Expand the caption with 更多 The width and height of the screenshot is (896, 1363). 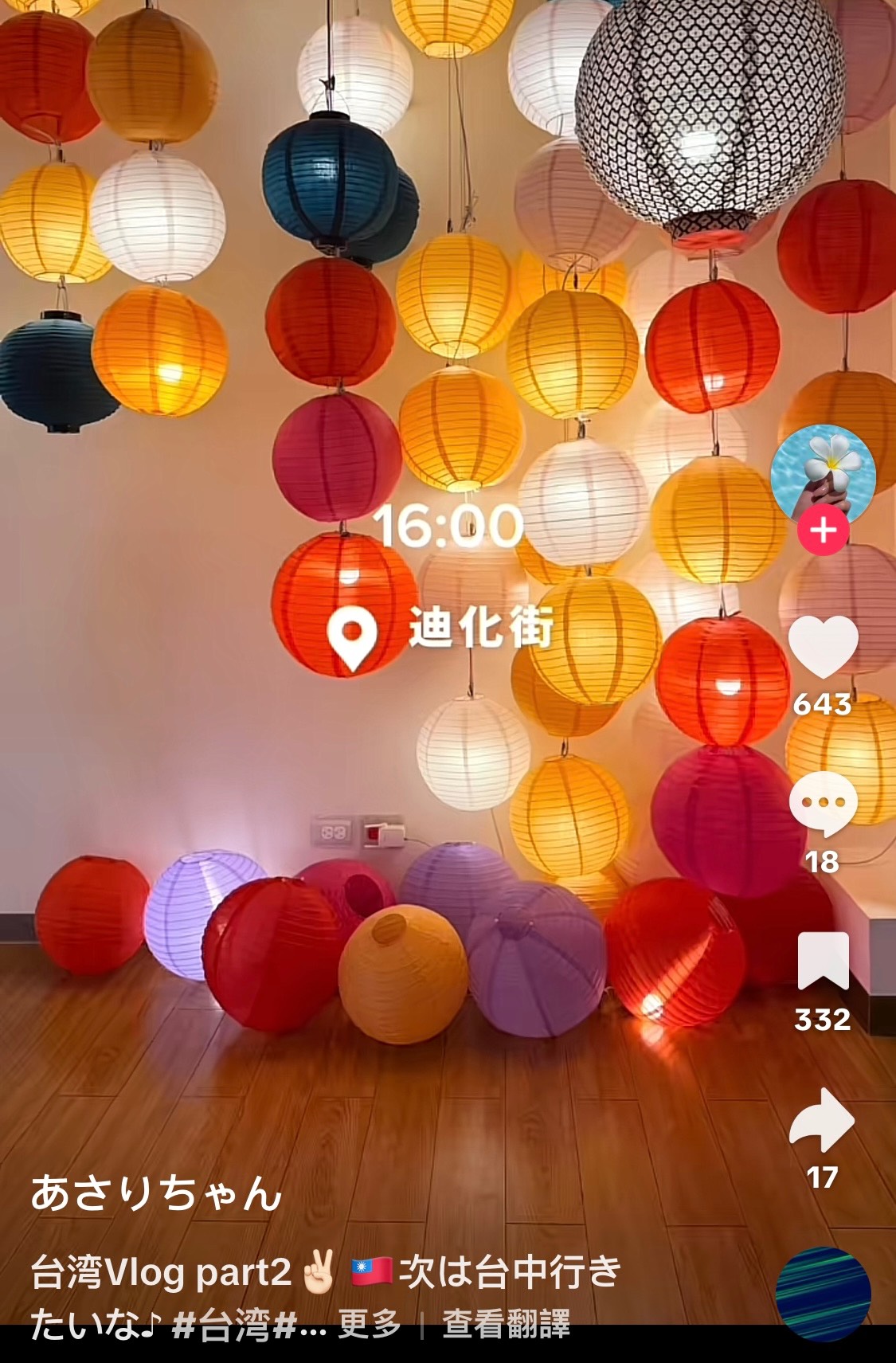pos(370,1325)
